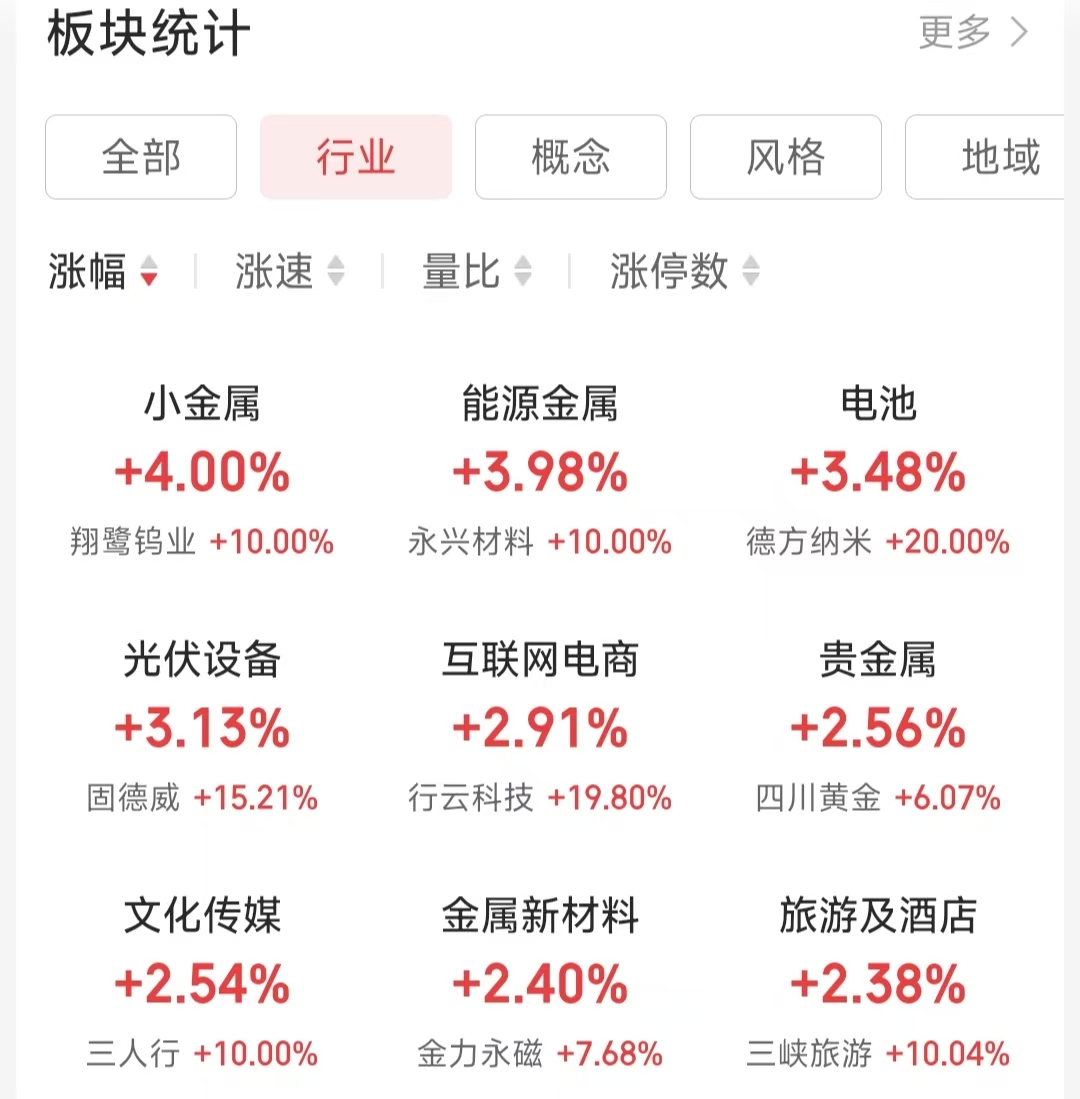
Task: Open the 光伏设备 sector card
Action: point(203,728)
